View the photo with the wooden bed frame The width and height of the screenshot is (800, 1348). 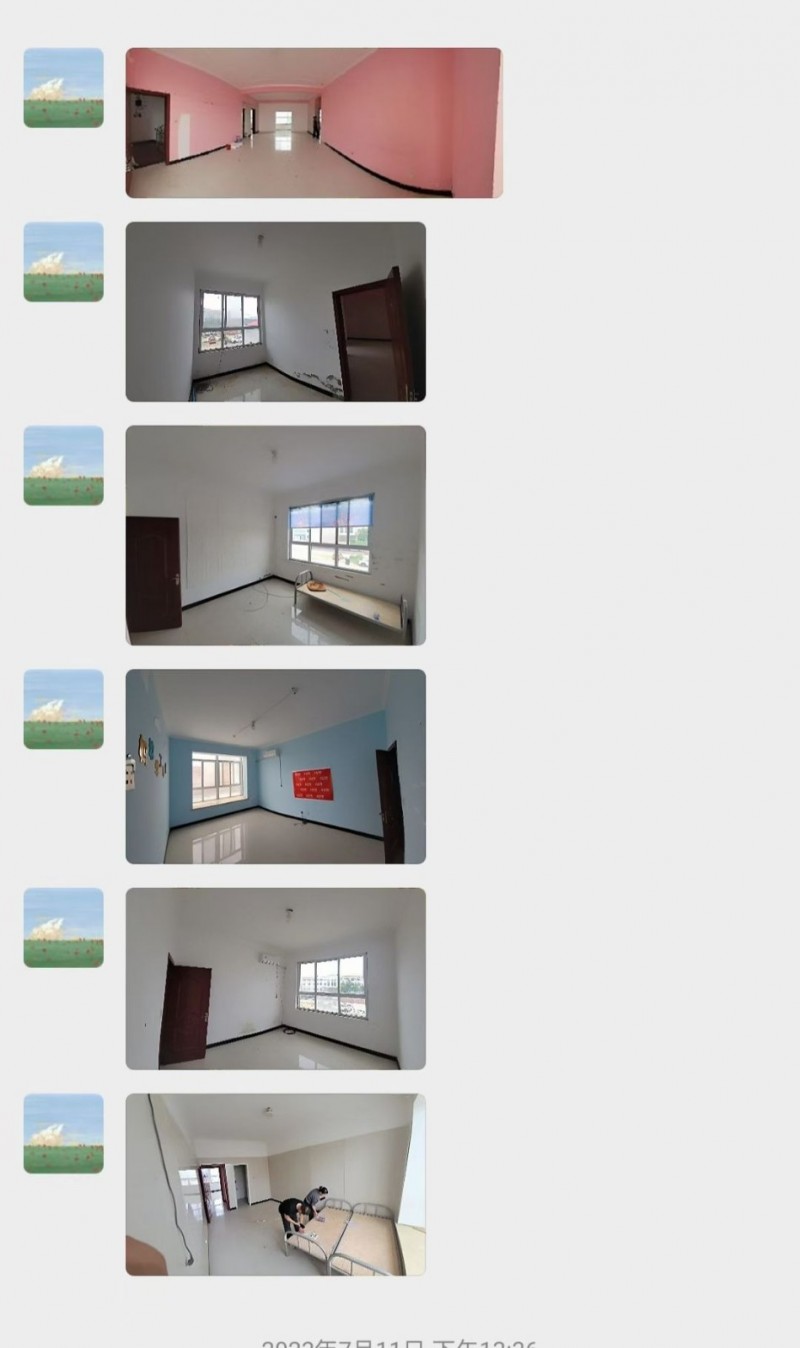tap(275, 534)
